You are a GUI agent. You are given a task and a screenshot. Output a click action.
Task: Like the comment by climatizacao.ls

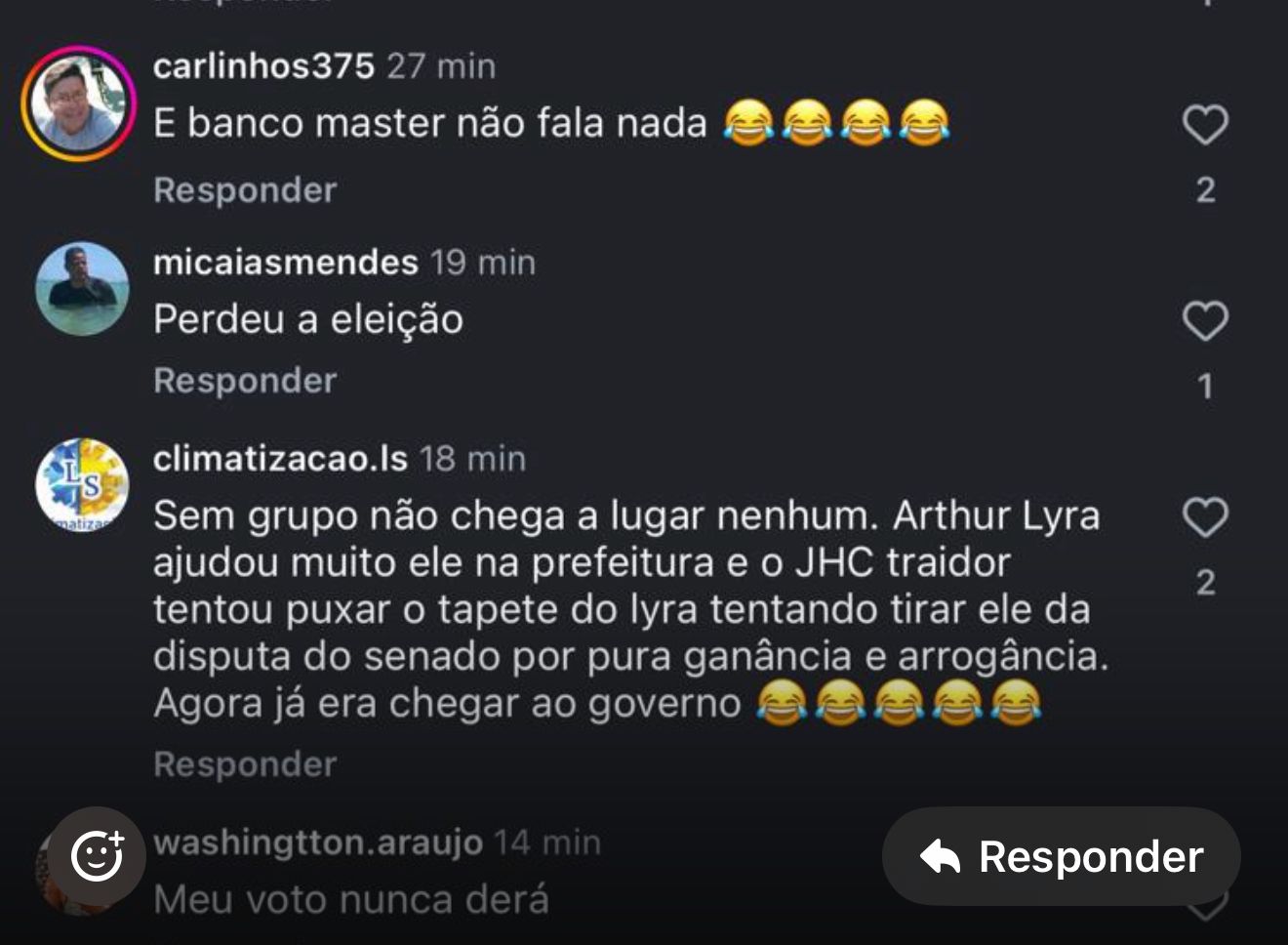[1205, 517]
